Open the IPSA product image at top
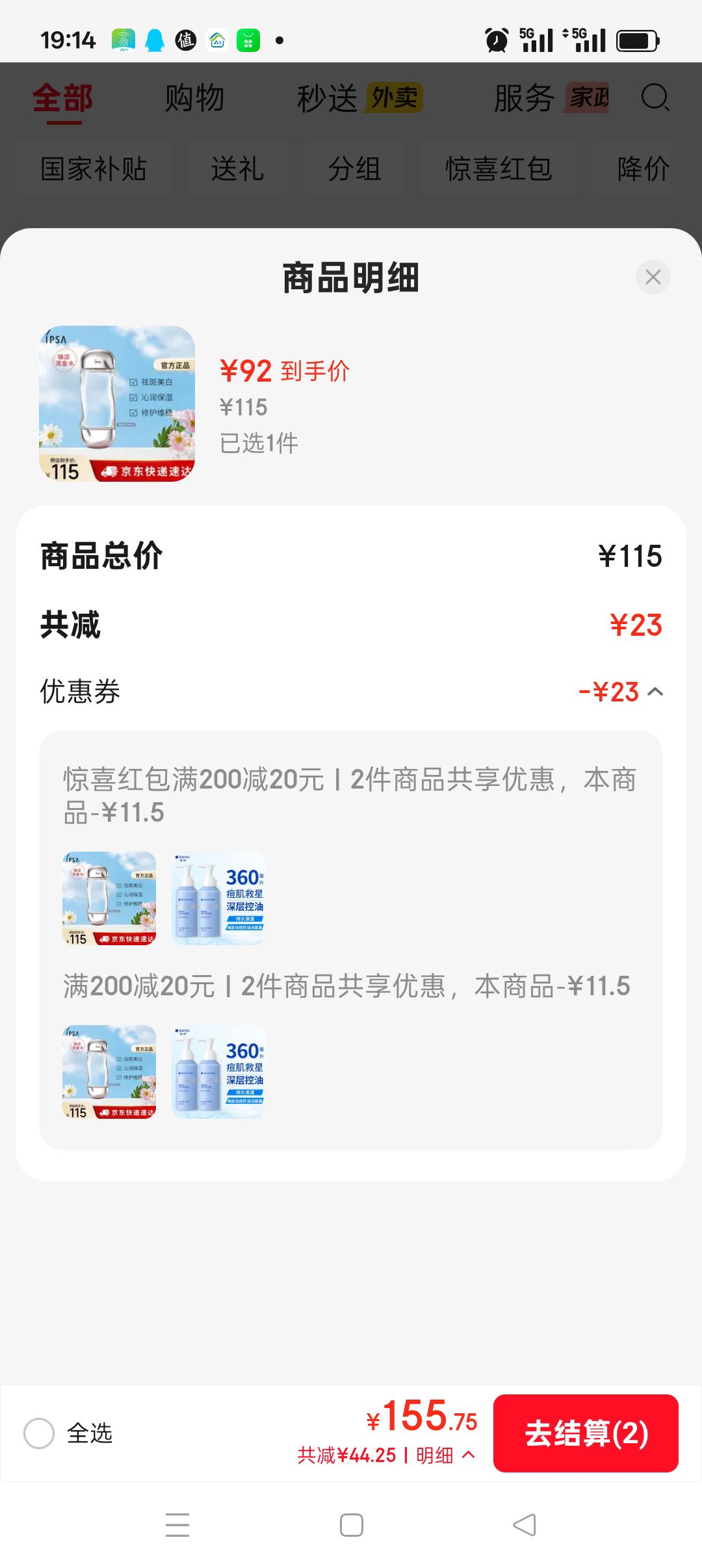The width and height of the screenshot is (702, 1568). tap(117, 404)
